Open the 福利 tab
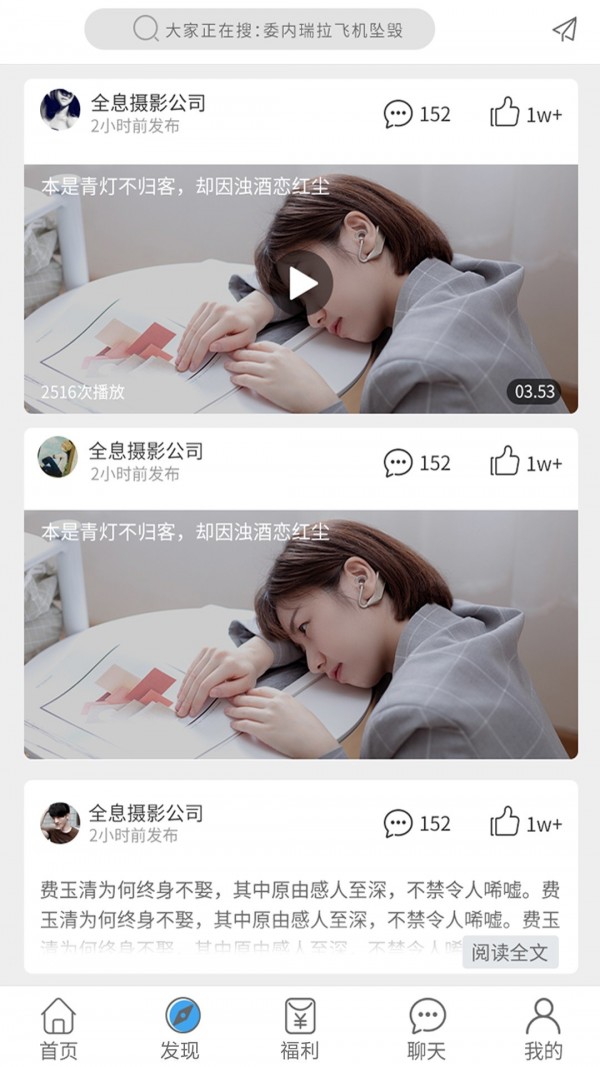The height and width of the screenshot is (1067, 600). 300,1028
